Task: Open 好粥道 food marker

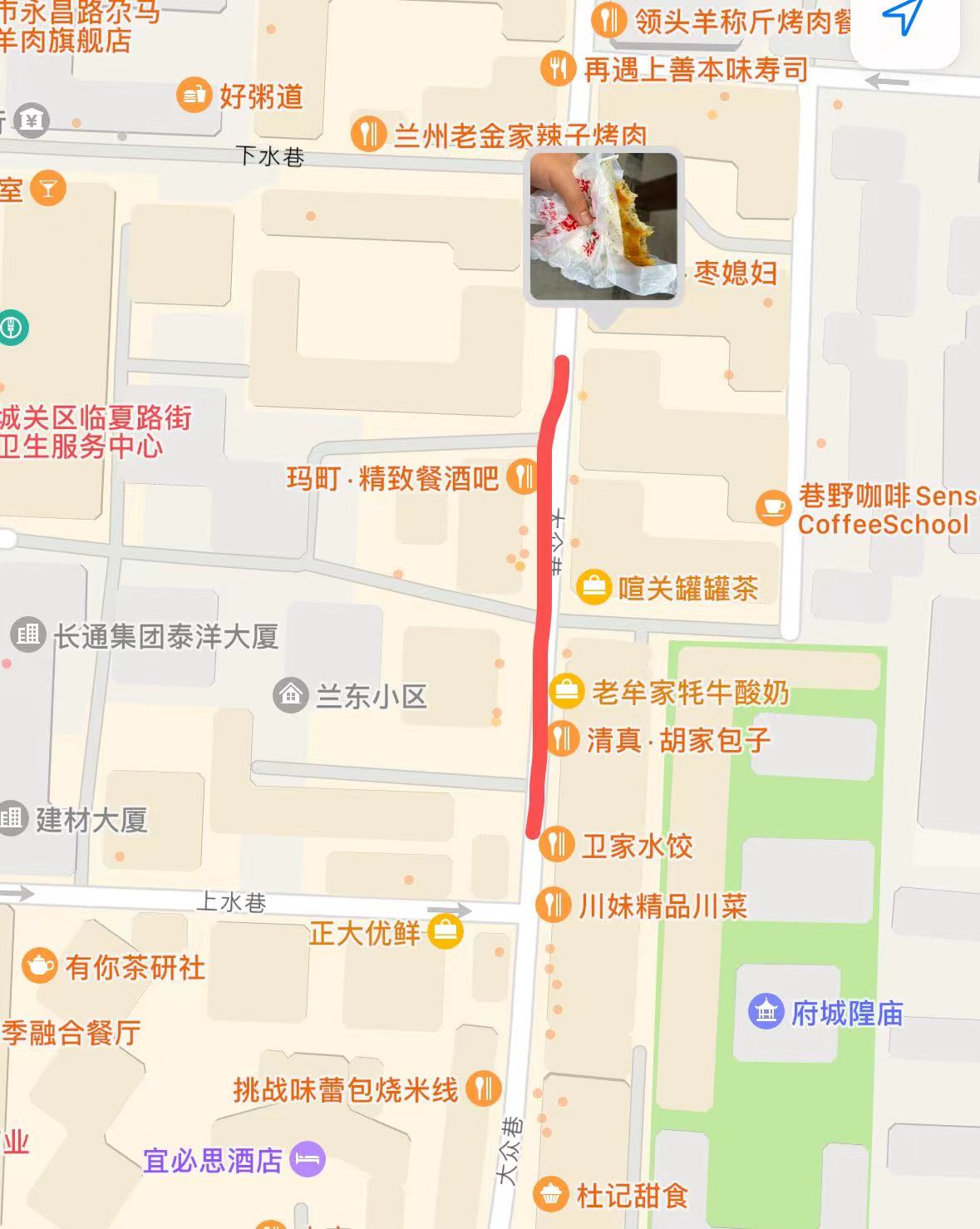Action: pyautogui.click(x=194, y=95)
